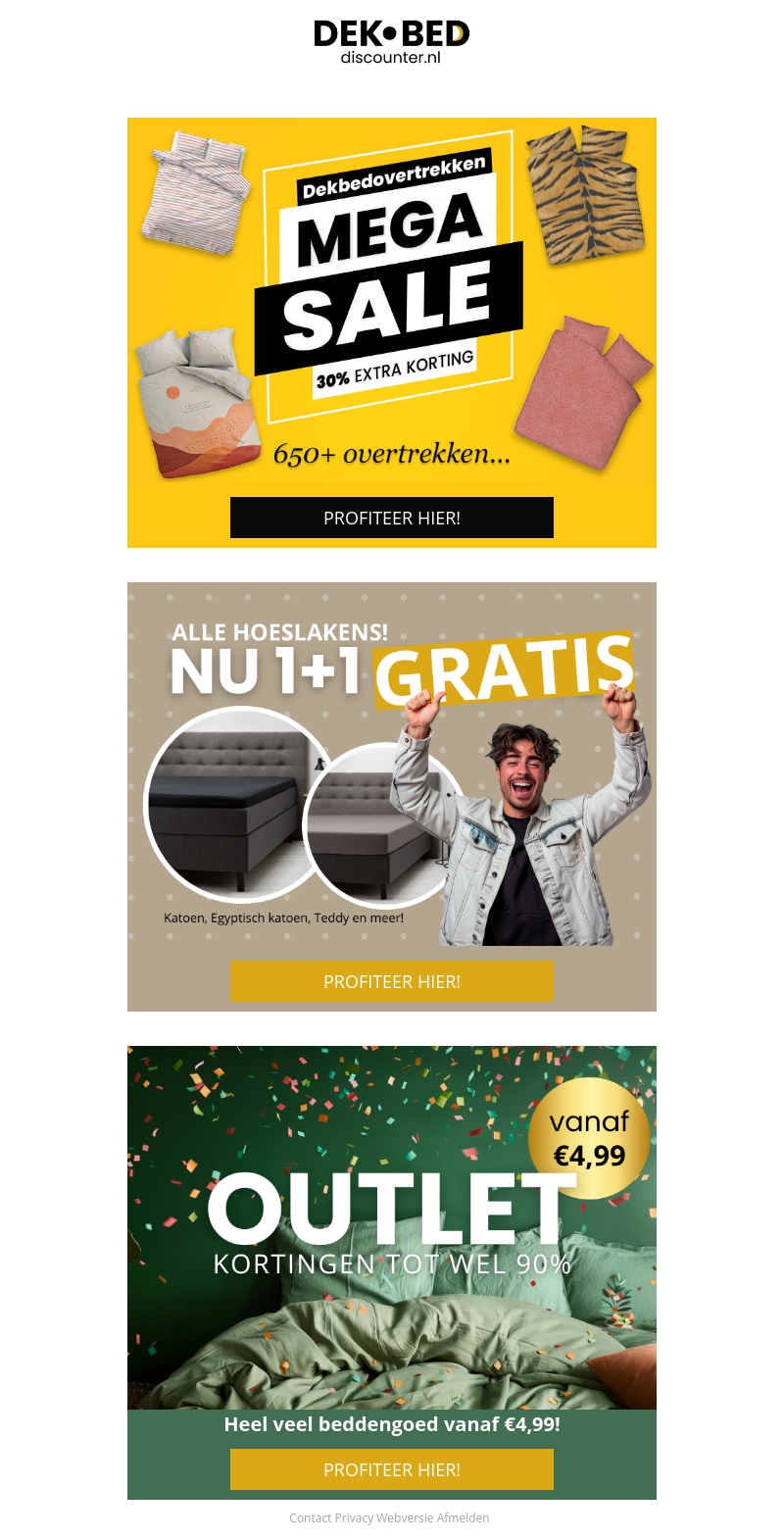The width and height of the screenshot is (784, 1538).
Task: Open the Contact link in footer
Action: point(310,1517)
